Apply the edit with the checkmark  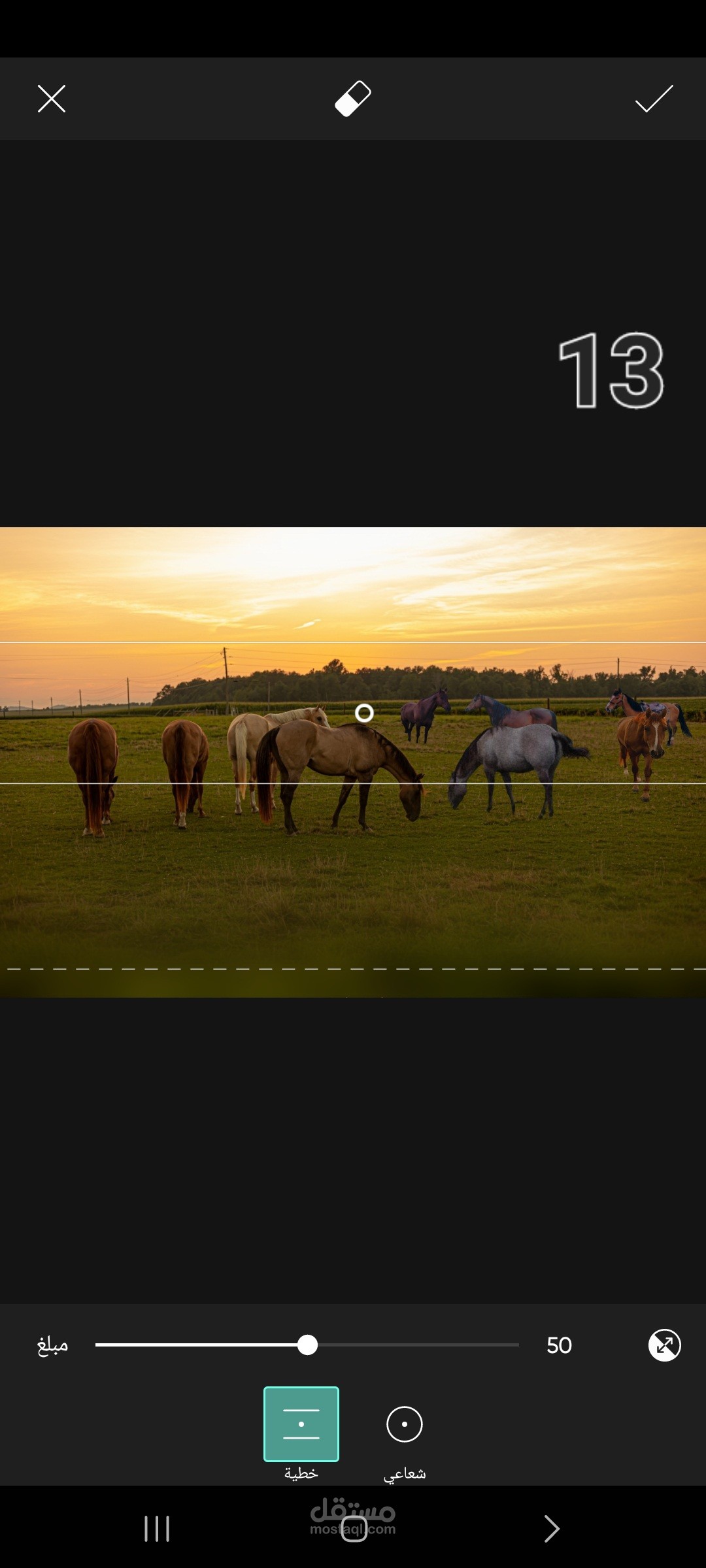(x=654, y=99)
